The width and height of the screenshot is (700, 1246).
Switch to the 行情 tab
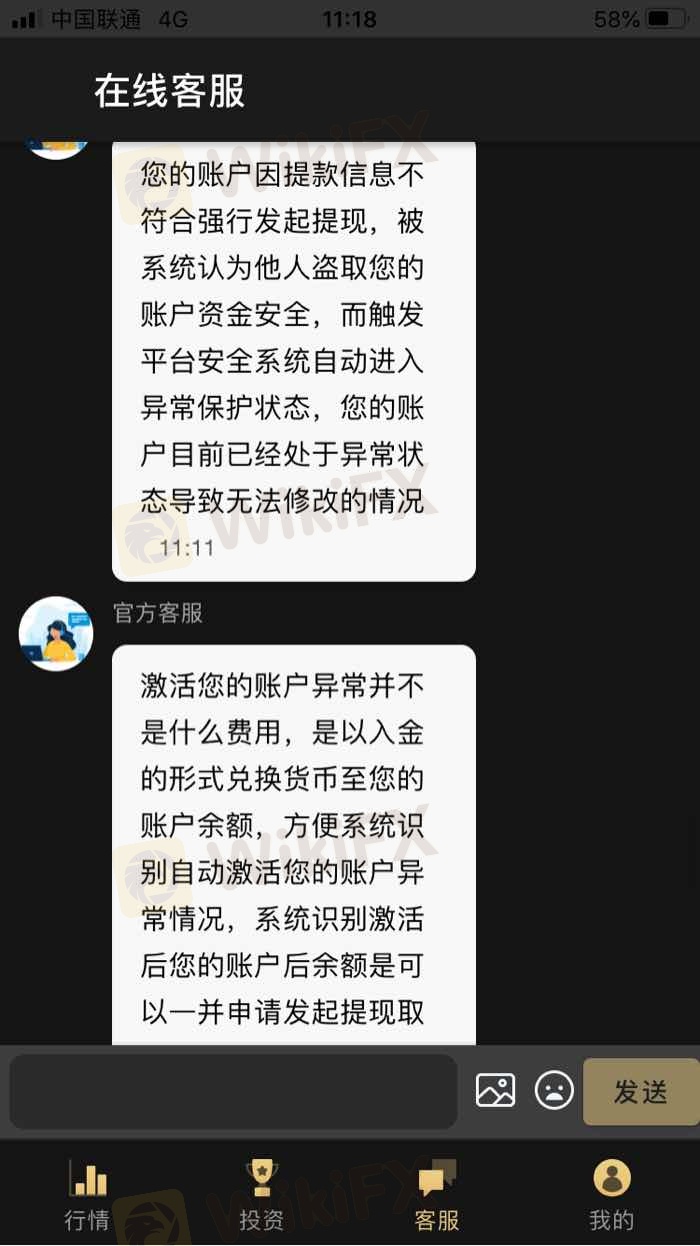click(x=87, y=1194)
